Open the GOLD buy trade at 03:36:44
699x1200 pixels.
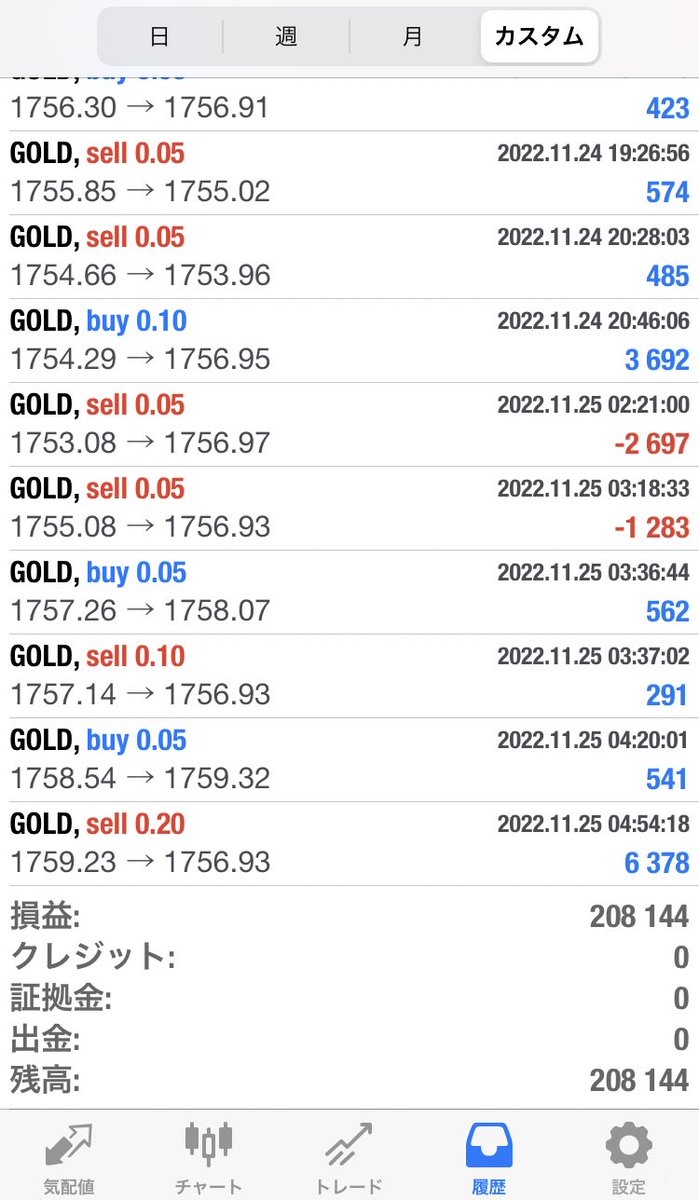pos(349,593)
